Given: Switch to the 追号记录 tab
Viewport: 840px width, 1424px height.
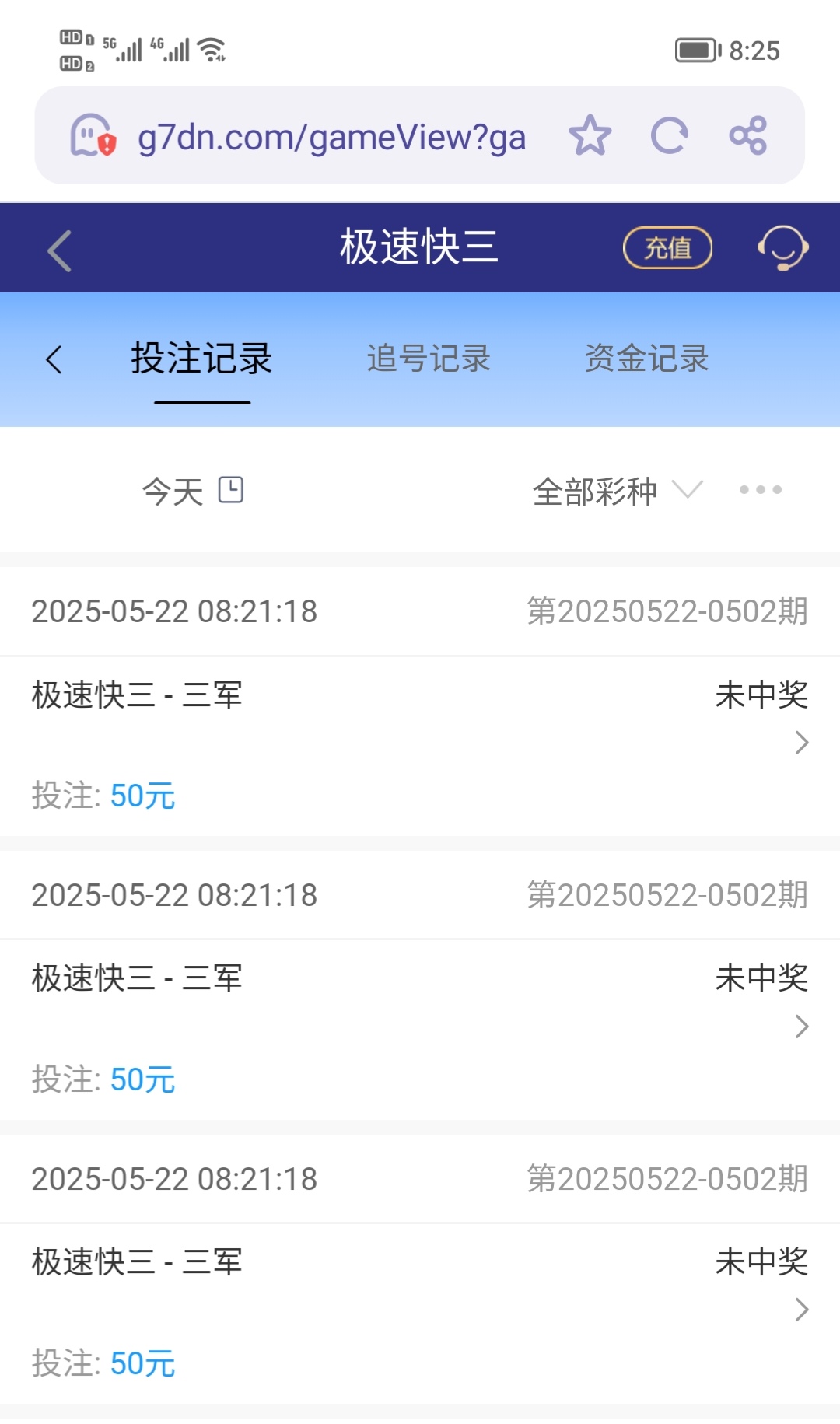Looking at the screenshot, I should point(429,359).
